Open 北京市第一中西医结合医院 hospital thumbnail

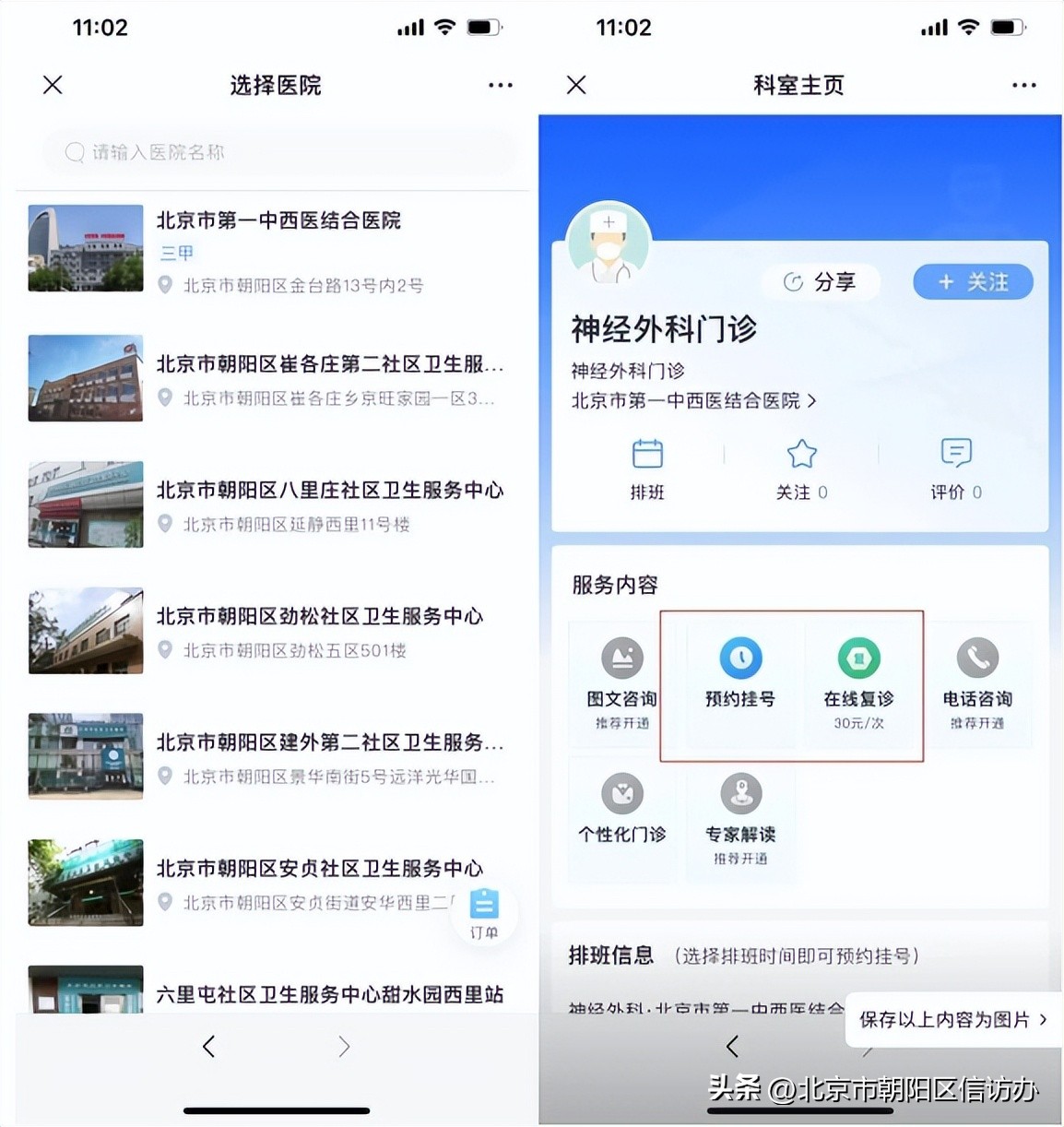coord(84,247)
